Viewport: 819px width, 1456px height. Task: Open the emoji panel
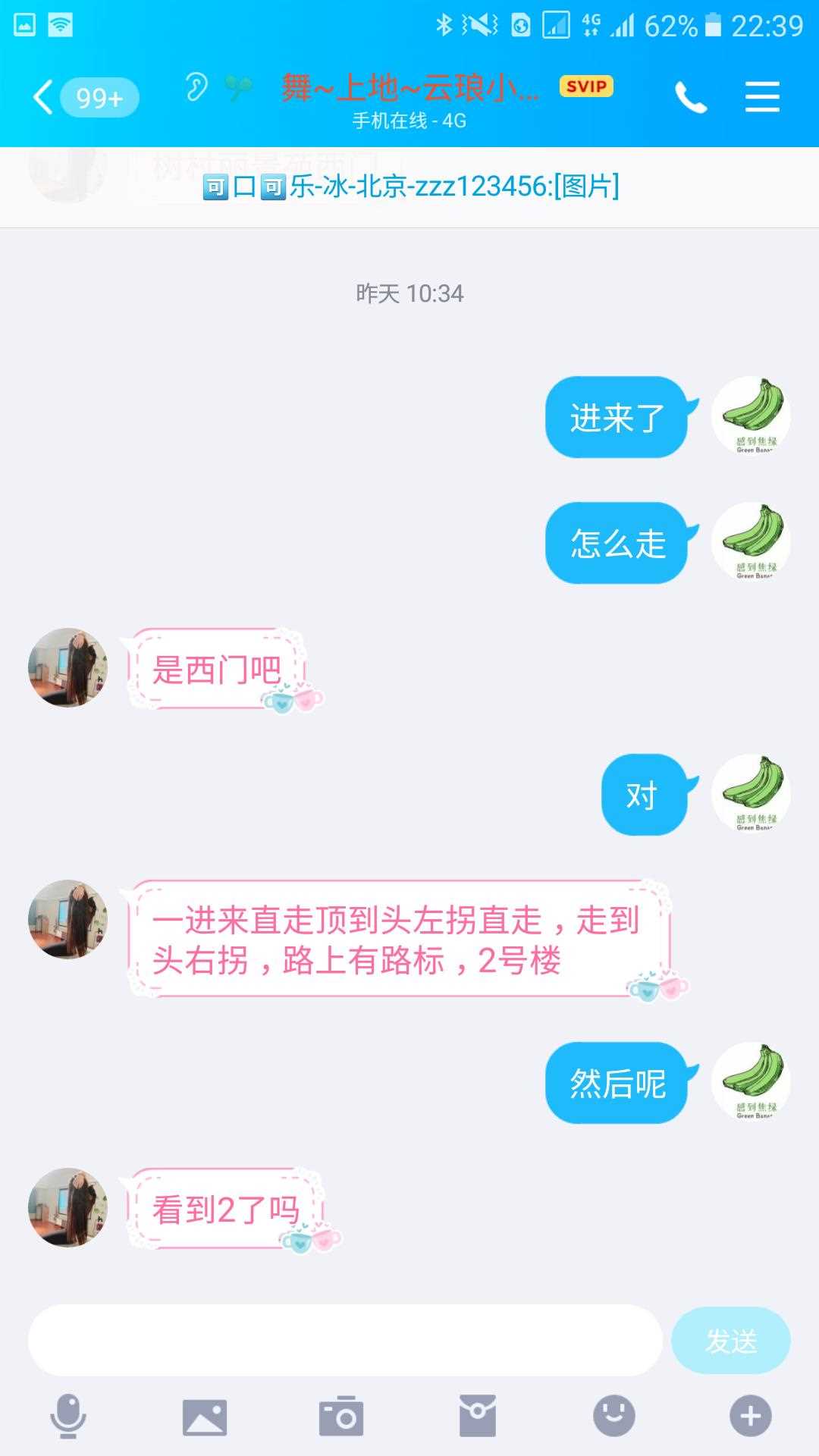click(x=614, y=1416)
